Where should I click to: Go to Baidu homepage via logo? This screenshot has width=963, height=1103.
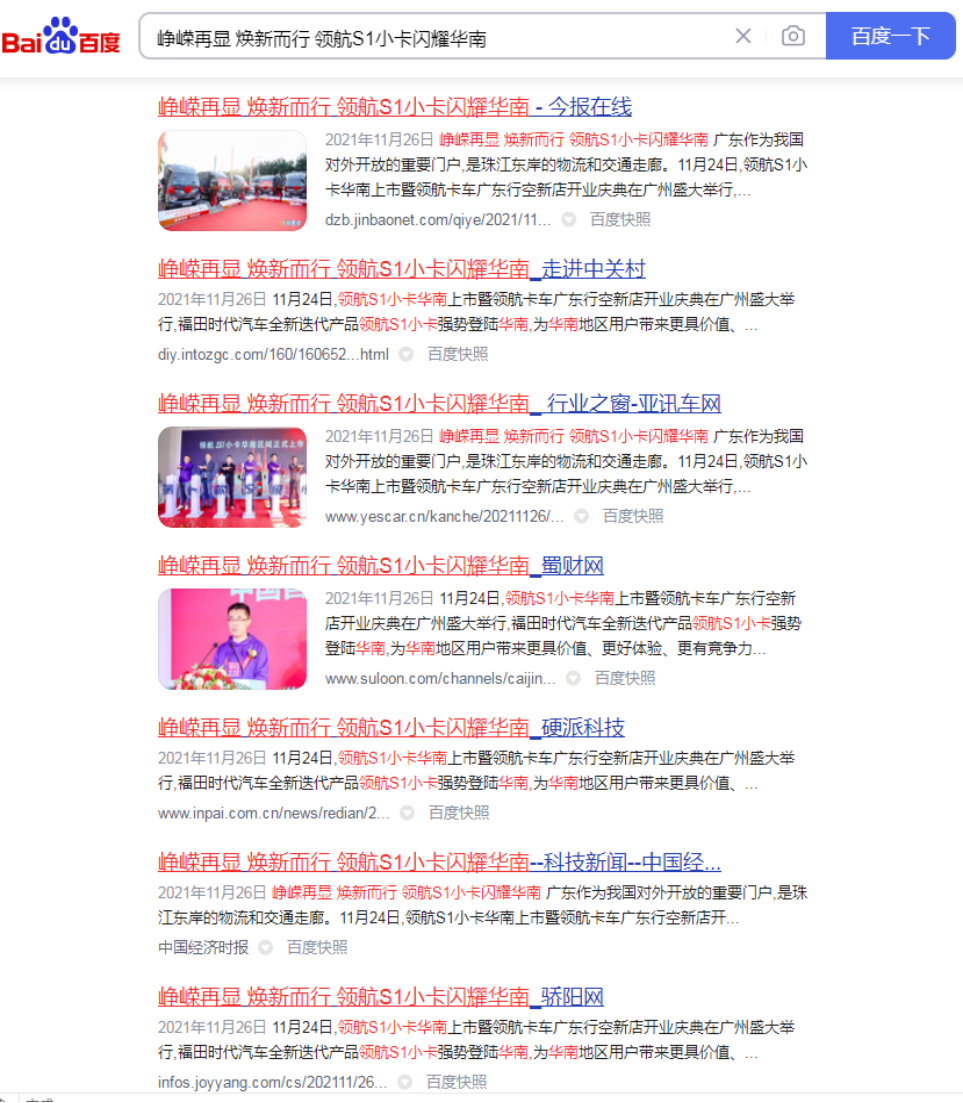(x=62, y=38)
